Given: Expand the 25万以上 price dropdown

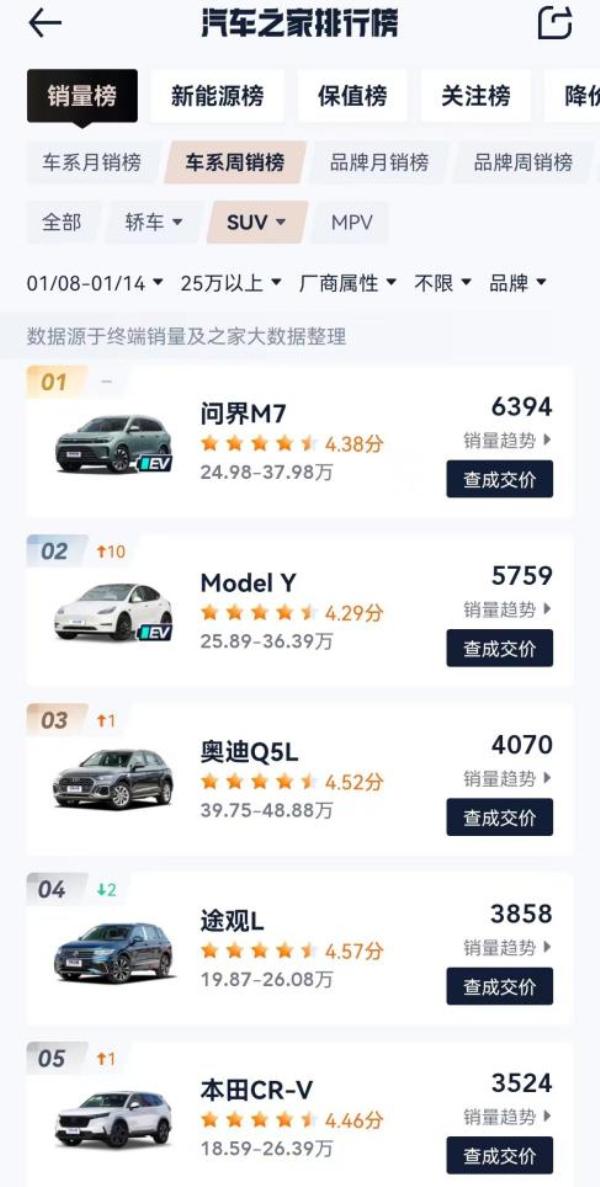Looking at the screenshot, I should click(231, 284).
